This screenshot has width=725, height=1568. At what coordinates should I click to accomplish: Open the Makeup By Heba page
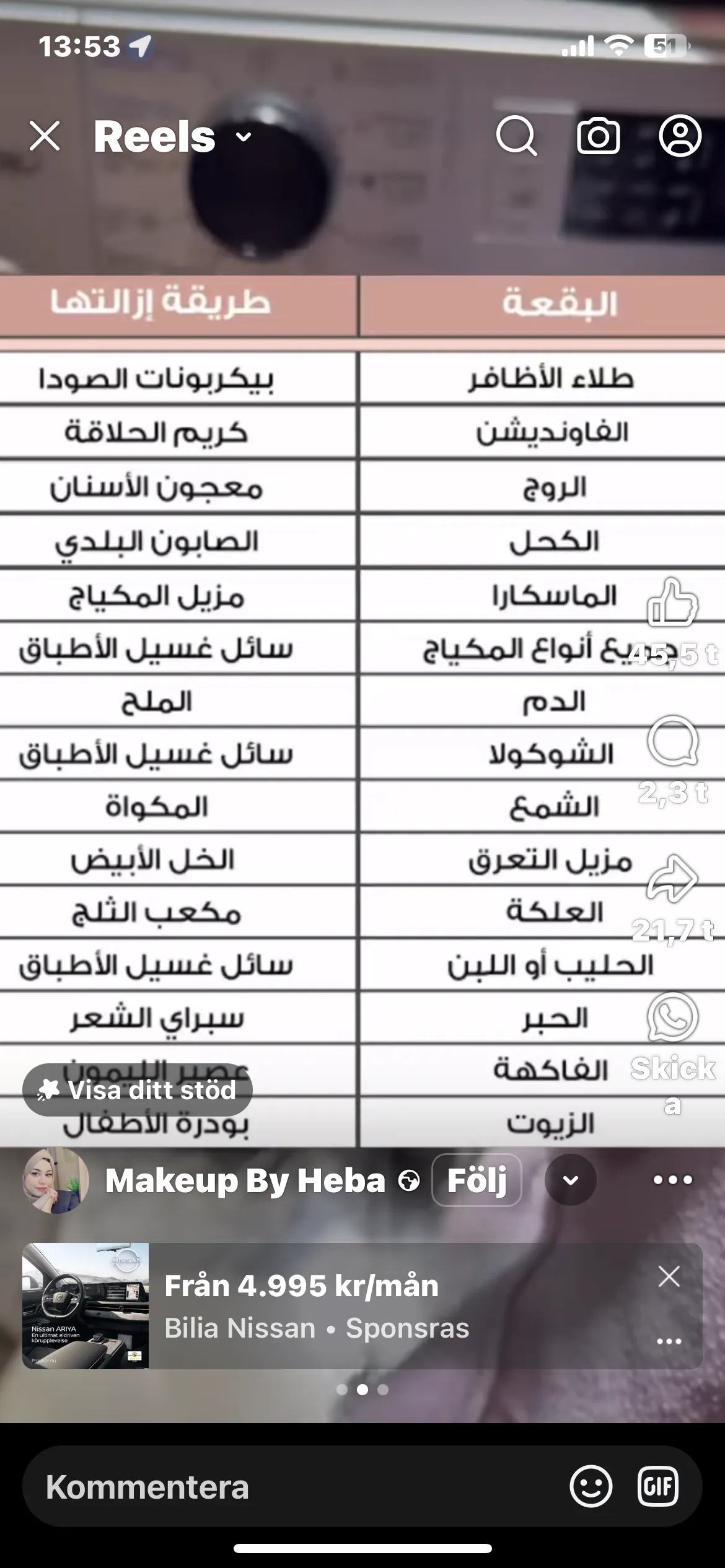[245, 1180]
